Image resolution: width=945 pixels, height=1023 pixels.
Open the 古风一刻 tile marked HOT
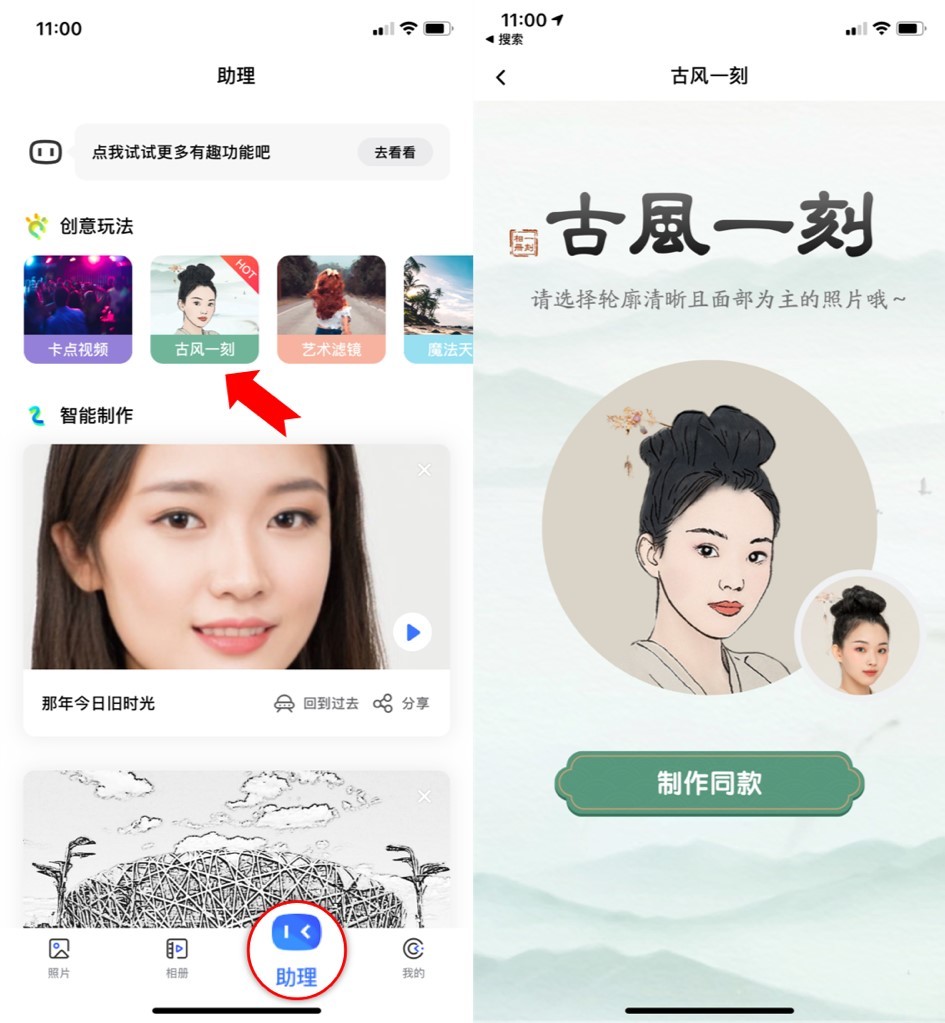[204, 309]
